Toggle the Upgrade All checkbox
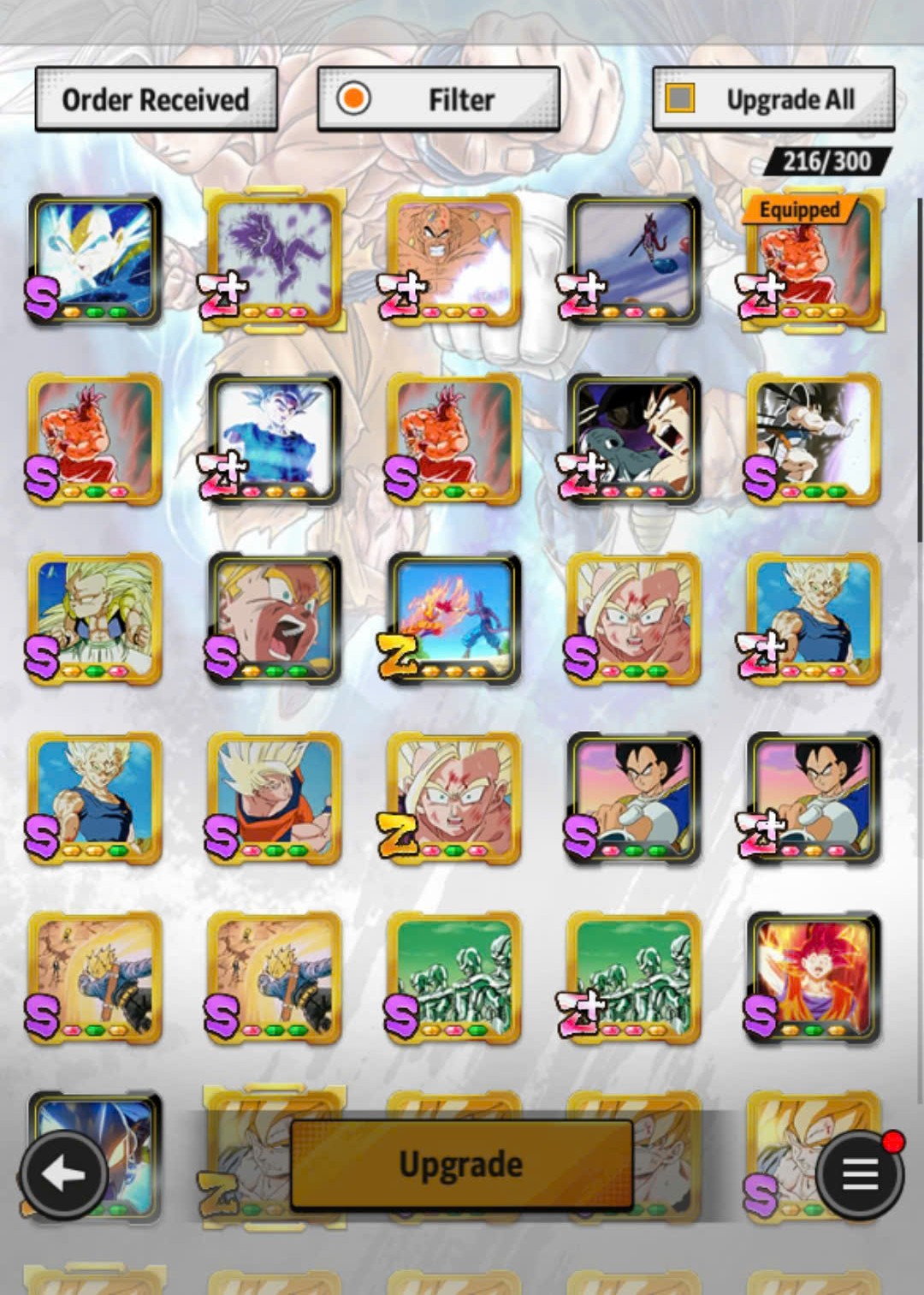 pyautogui.click(x=681, y=98)
